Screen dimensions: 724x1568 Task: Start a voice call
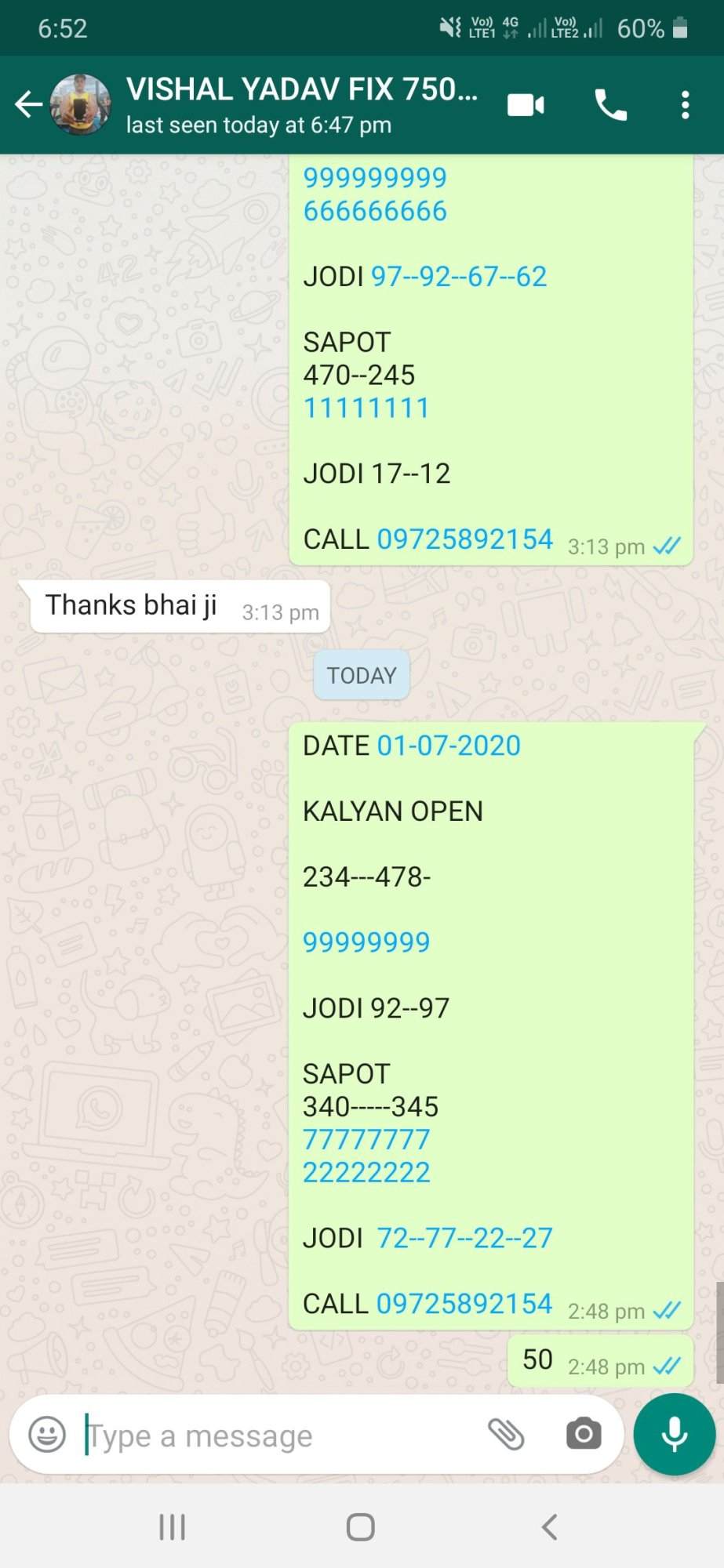tap(610, 104)
